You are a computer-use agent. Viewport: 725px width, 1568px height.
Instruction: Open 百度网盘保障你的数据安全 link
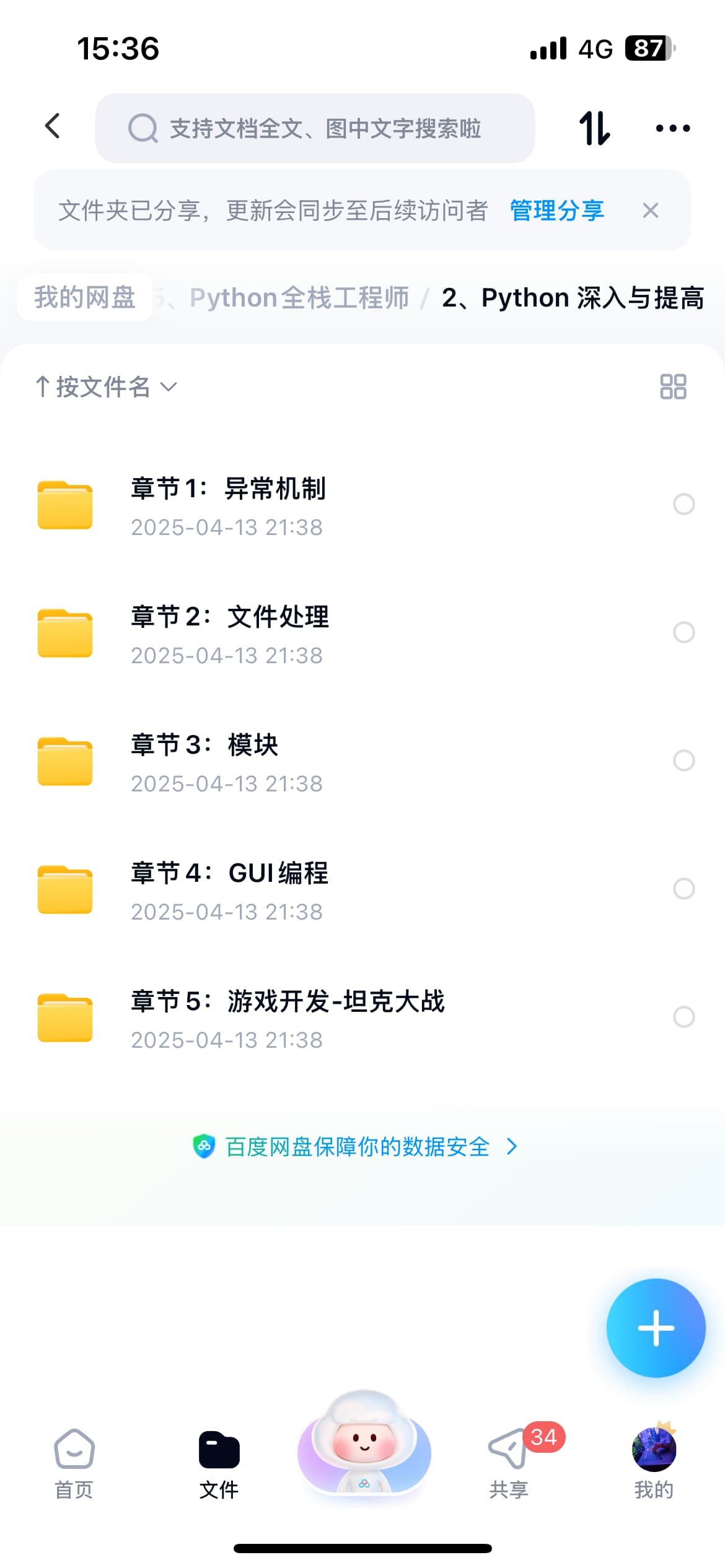click(x=357, y=1147)
